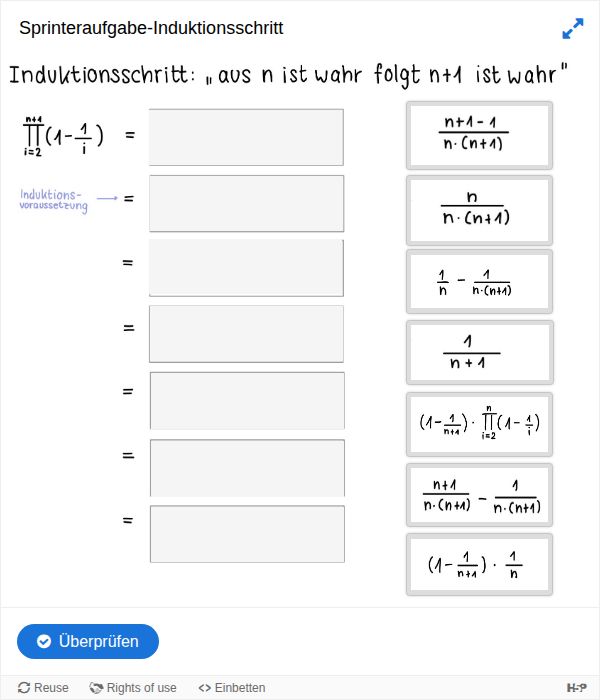The image size is (600, 700).
Task: Open the Reuse link
Action: tap(44, 687)
